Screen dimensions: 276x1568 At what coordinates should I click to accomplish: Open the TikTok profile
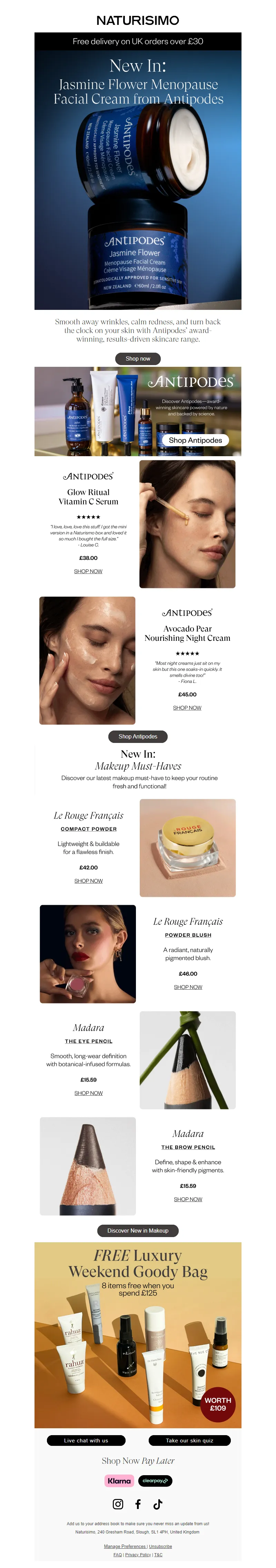(158, 1504)
